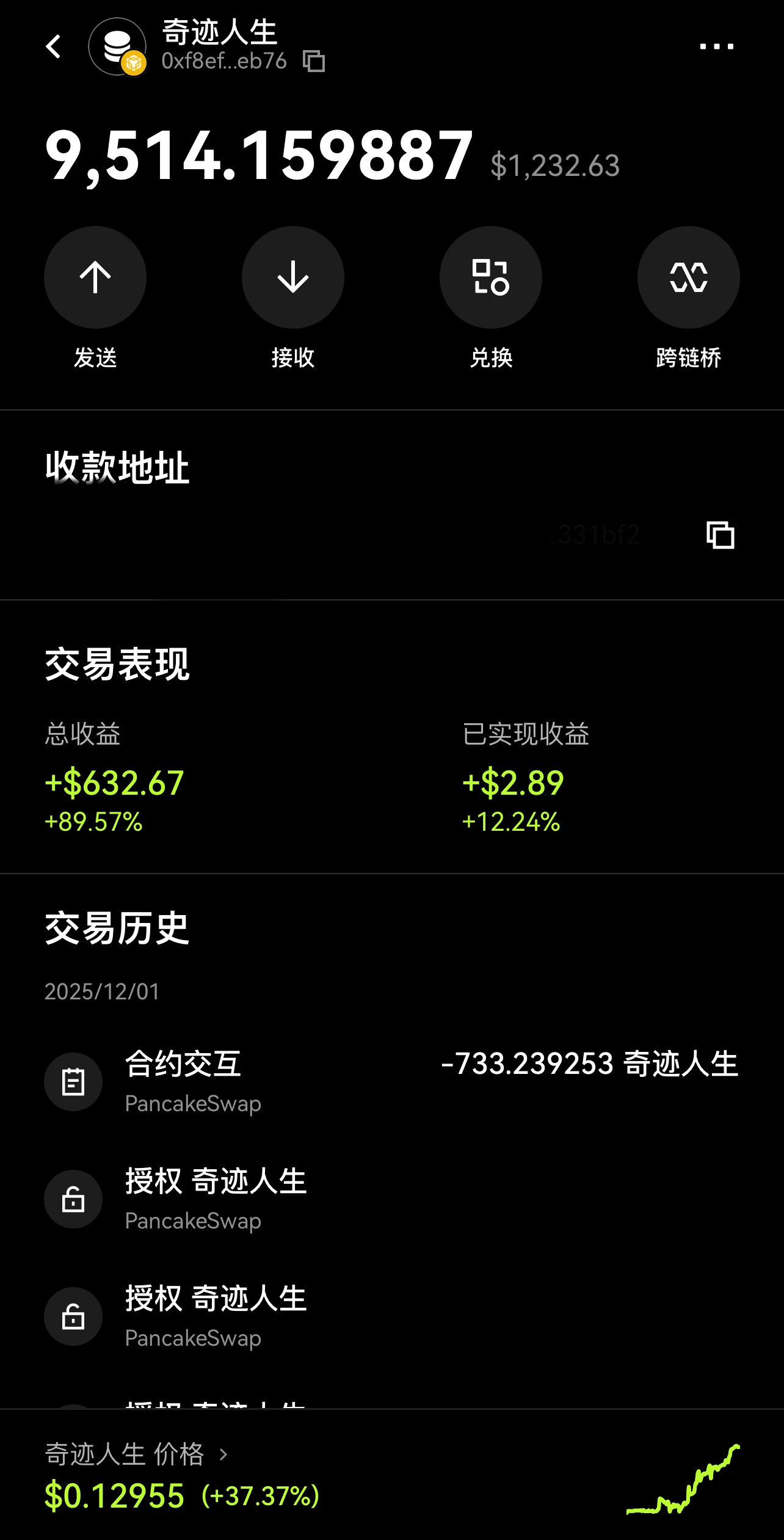Tap the 发送 send button
Viewport: 784px width, 1540px height.
coord(95,277)
